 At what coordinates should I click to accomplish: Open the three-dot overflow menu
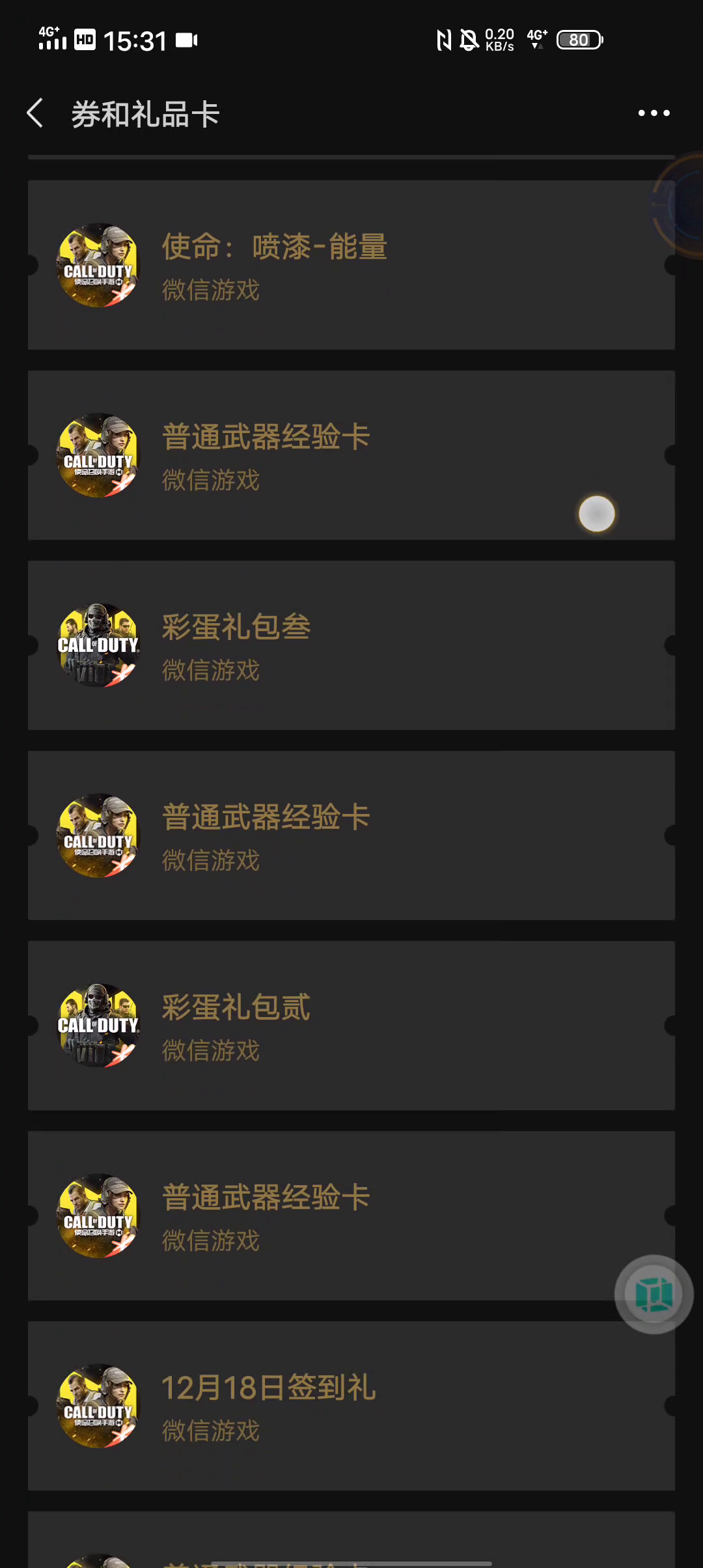tap(654, 113)
